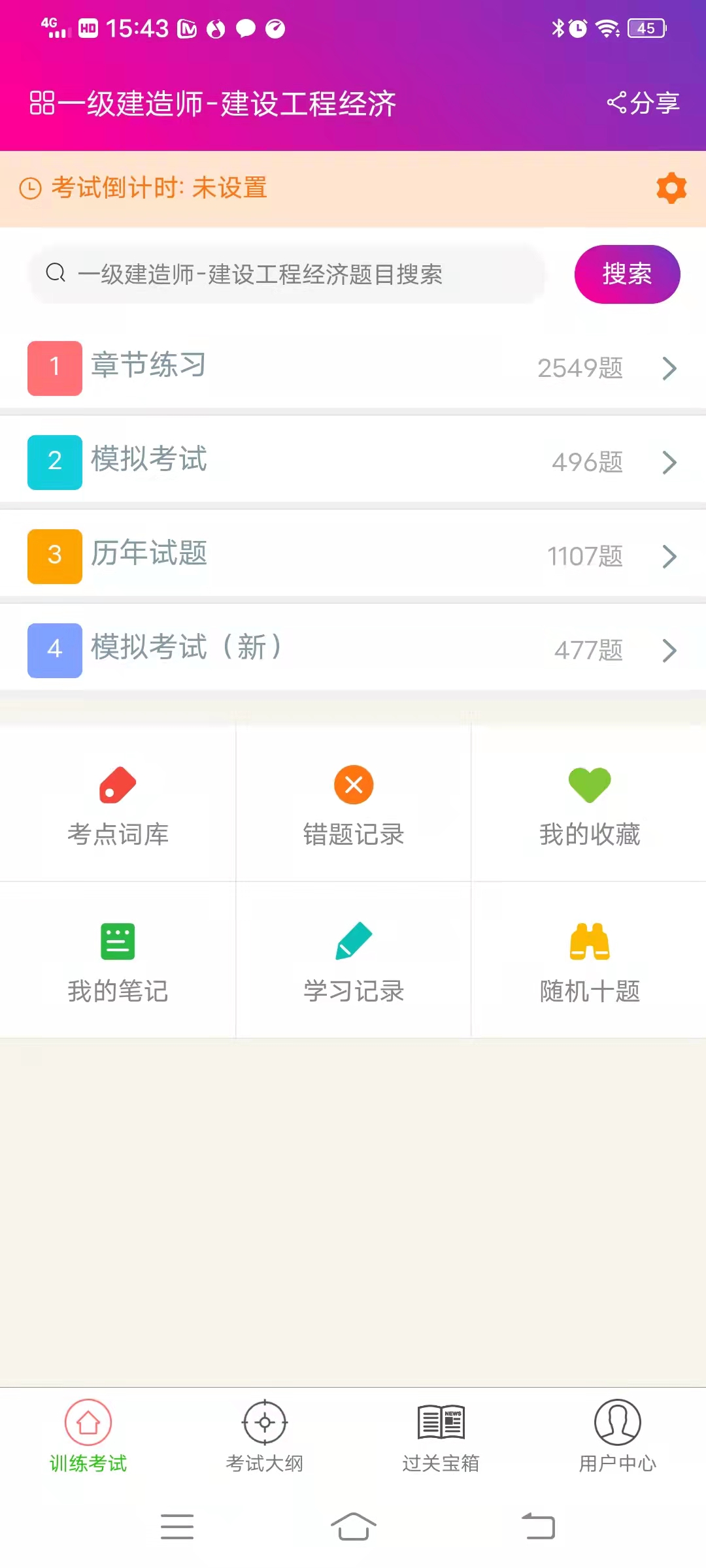Open 我的笔记 notes
This screenshot has height=1568, width=706.
pyautogui.click(x=116, y=967)
